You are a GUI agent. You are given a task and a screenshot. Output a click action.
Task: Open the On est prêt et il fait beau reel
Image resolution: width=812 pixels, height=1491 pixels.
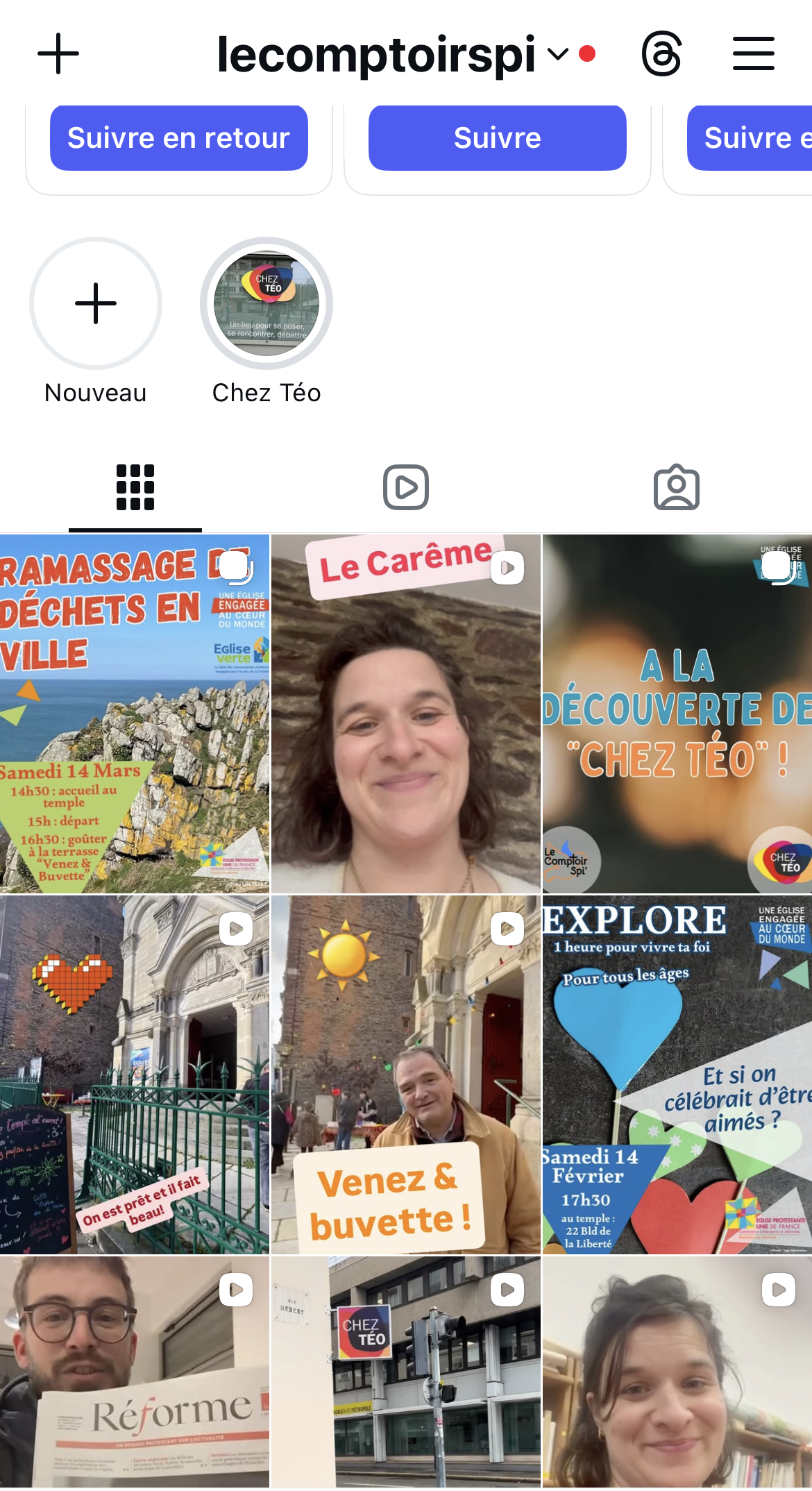pos(135,1075)
